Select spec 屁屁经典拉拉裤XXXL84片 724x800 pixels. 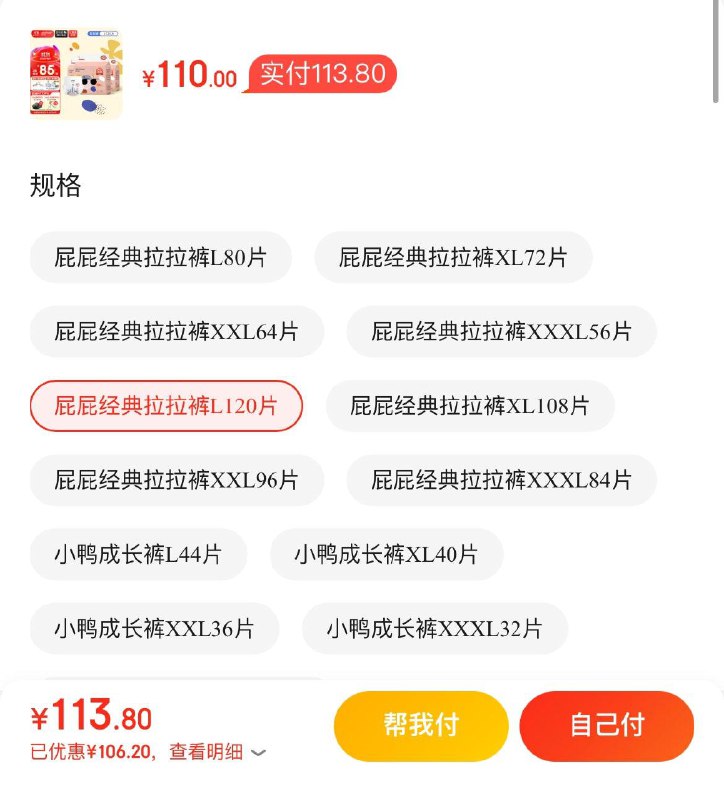(500, 480)
